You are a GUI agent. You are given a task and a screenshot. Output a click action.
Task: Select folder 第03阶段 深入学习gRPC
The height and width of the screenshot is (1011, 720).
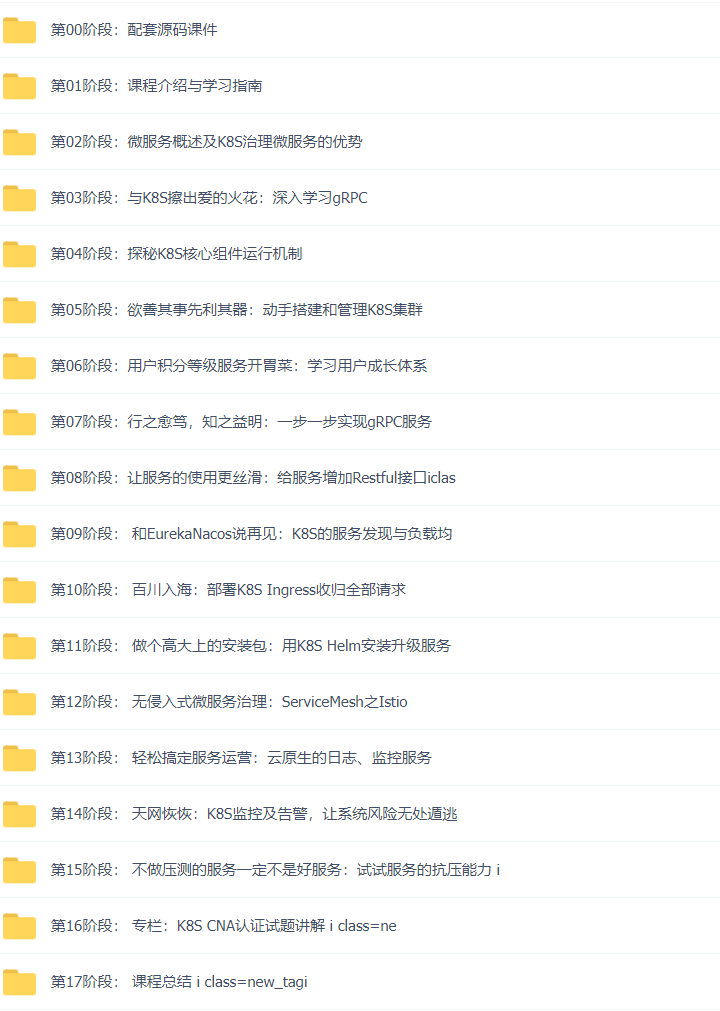(x=209, y=198)
